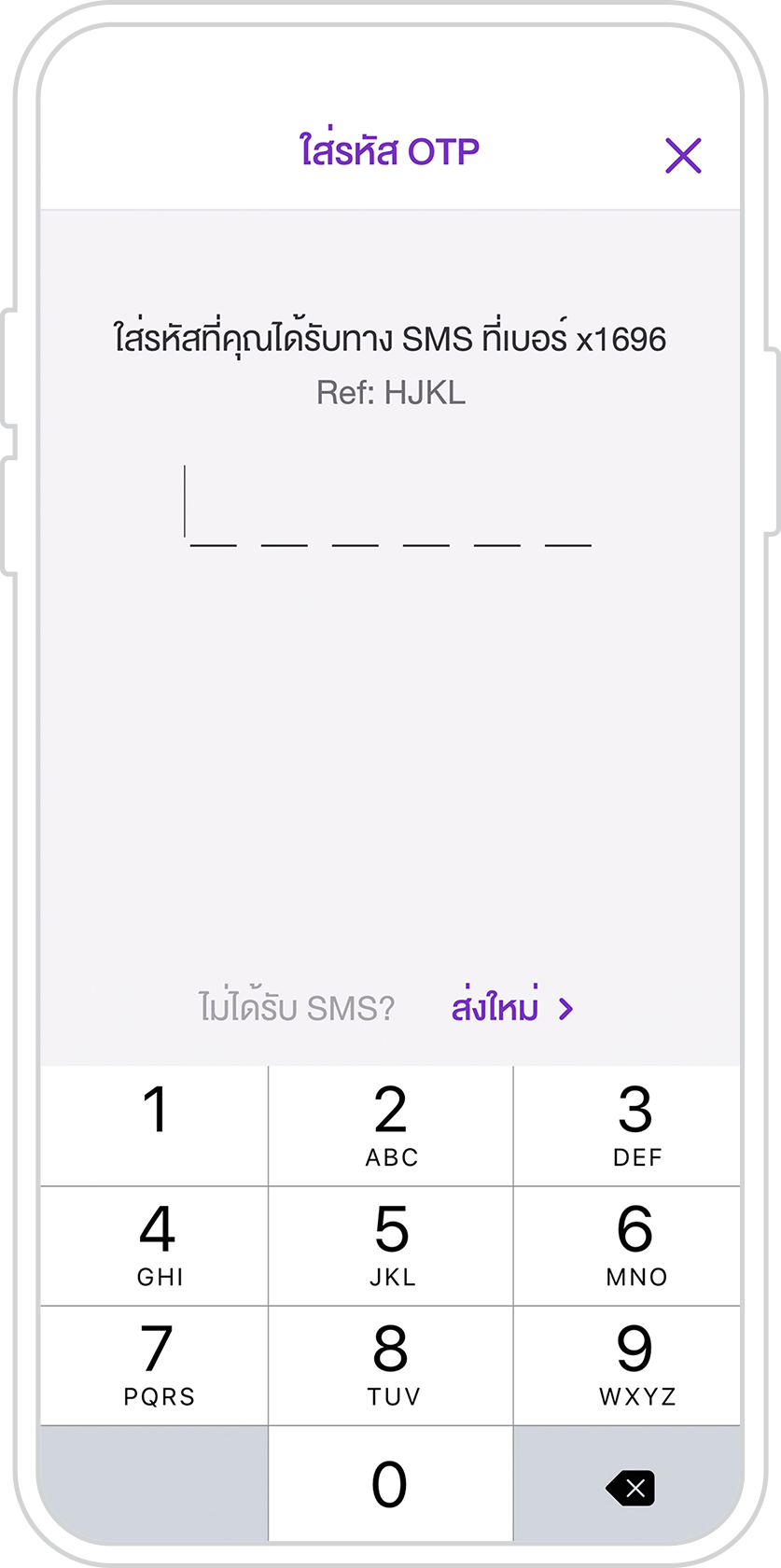Enter digit 7 on the keypad
781x1568 pixels.
pyautogui.click(x=155, y=1365)
